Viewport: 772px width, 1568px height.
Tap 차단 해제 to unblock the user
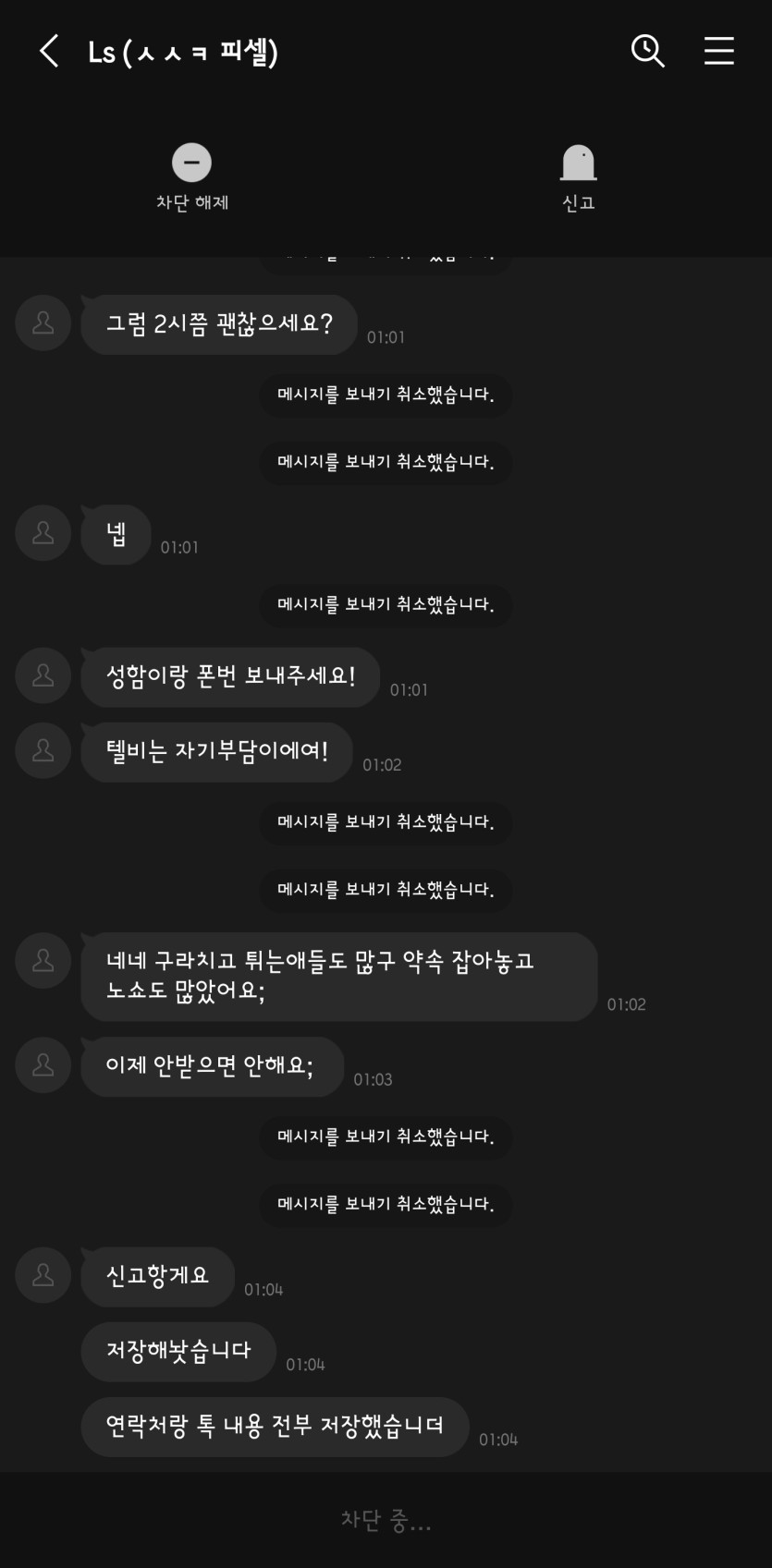point(191,176)
